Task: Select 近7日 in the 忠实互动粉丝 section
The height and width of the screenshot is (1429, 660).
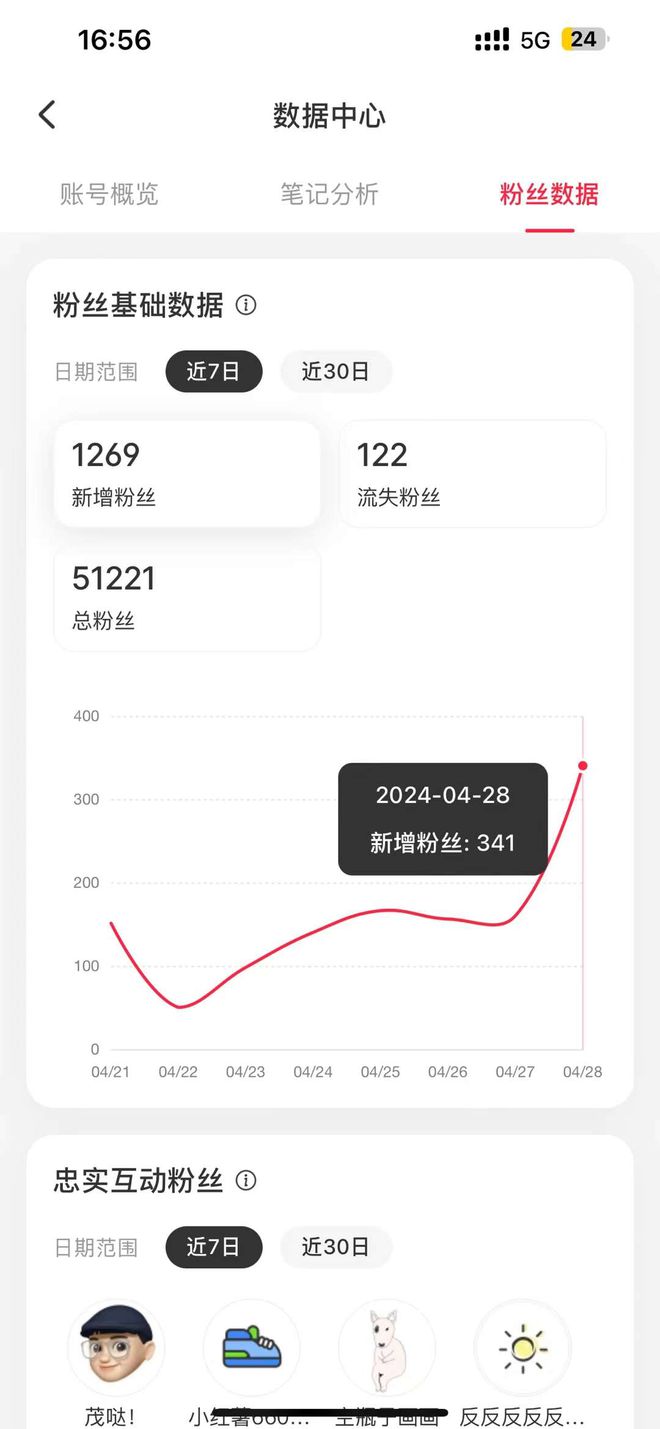Action: click(214, 1247)
